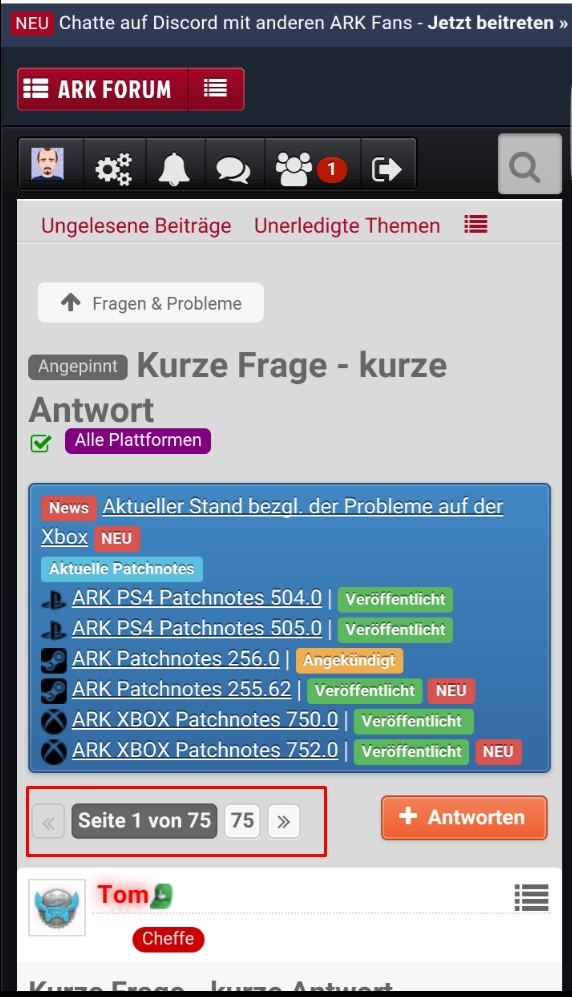This screenshot has width=572, height=997.
Task: Open the user profile avatar
Action: click(48, 164)
